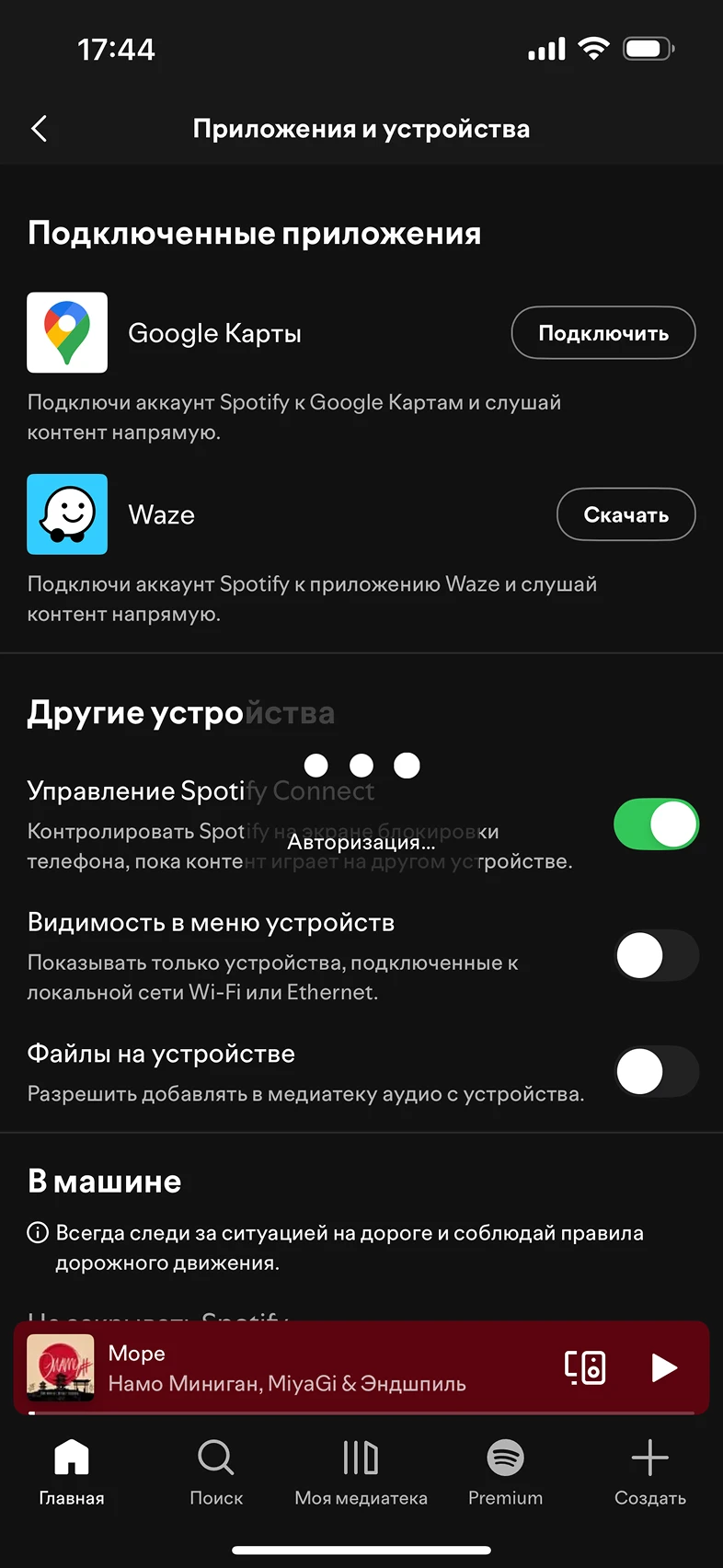Image resolution: width=723 pixels, height=1568 pixels.
Task: Play the track Море
Action: click(663, 1367)
